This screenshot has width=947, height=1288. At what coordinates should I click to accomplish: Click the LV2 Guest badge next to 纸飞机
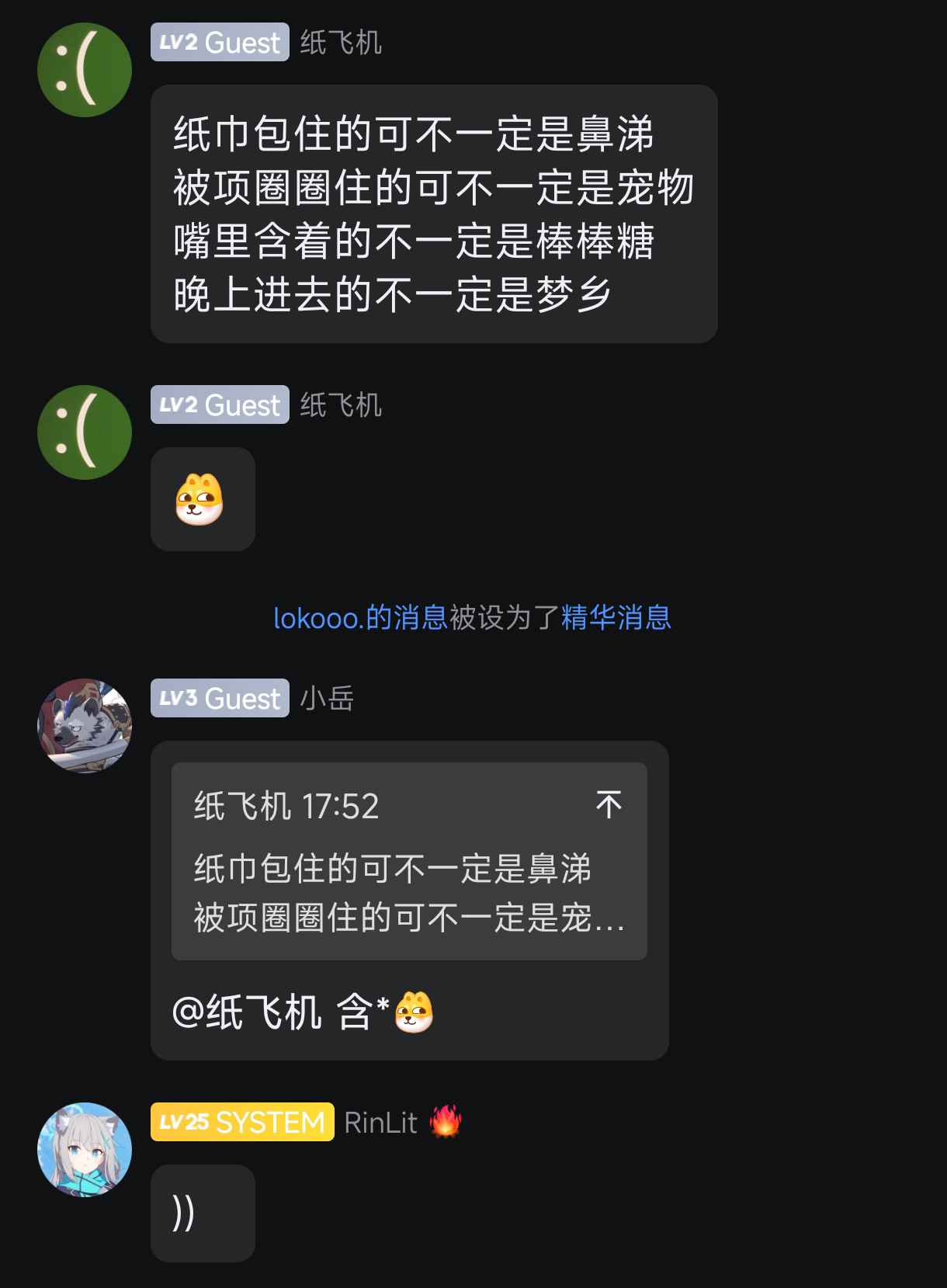pos(218,43)
